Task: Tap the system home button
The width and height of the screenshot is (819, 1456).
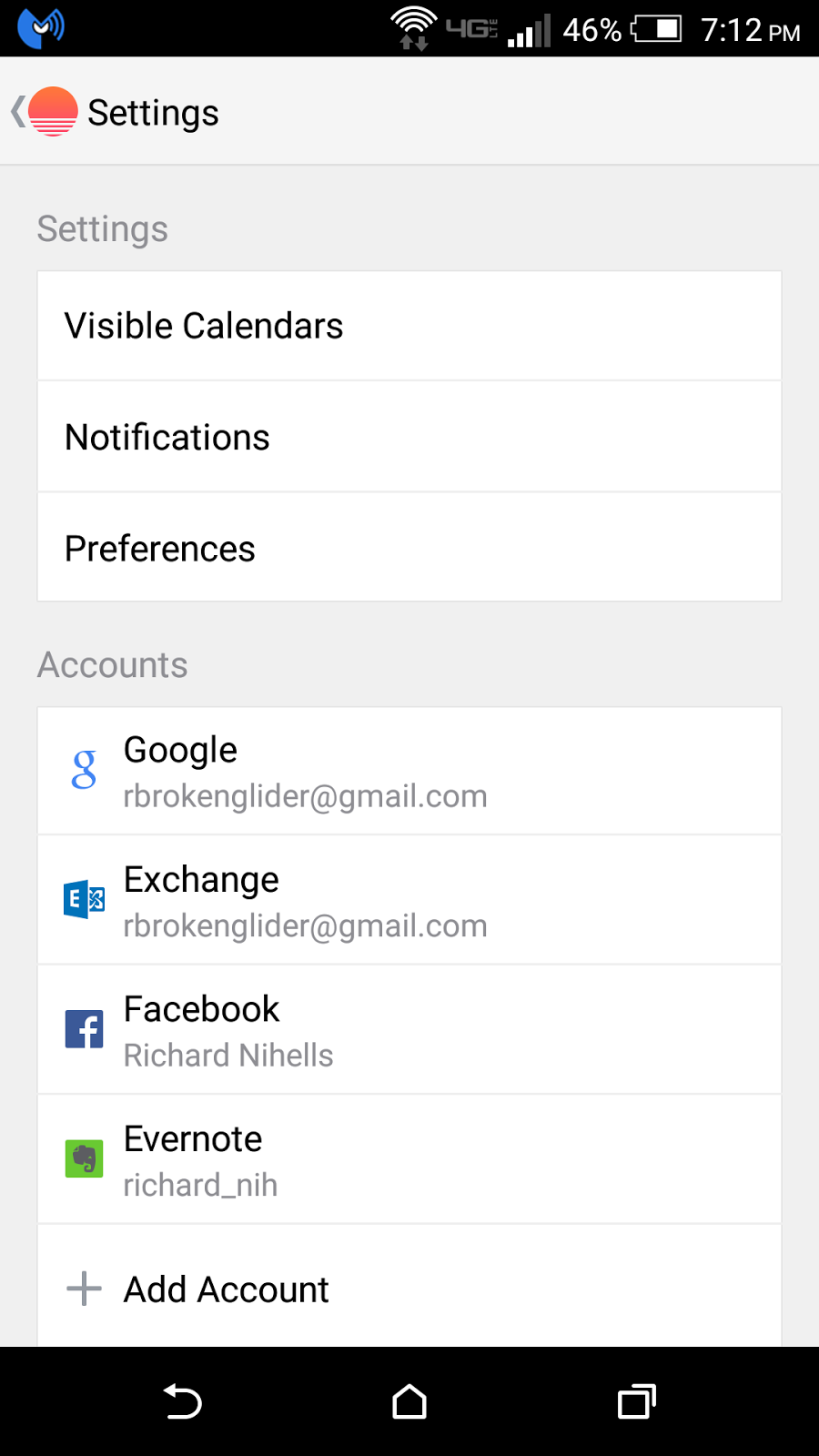Action: (x=409, y=1401)
